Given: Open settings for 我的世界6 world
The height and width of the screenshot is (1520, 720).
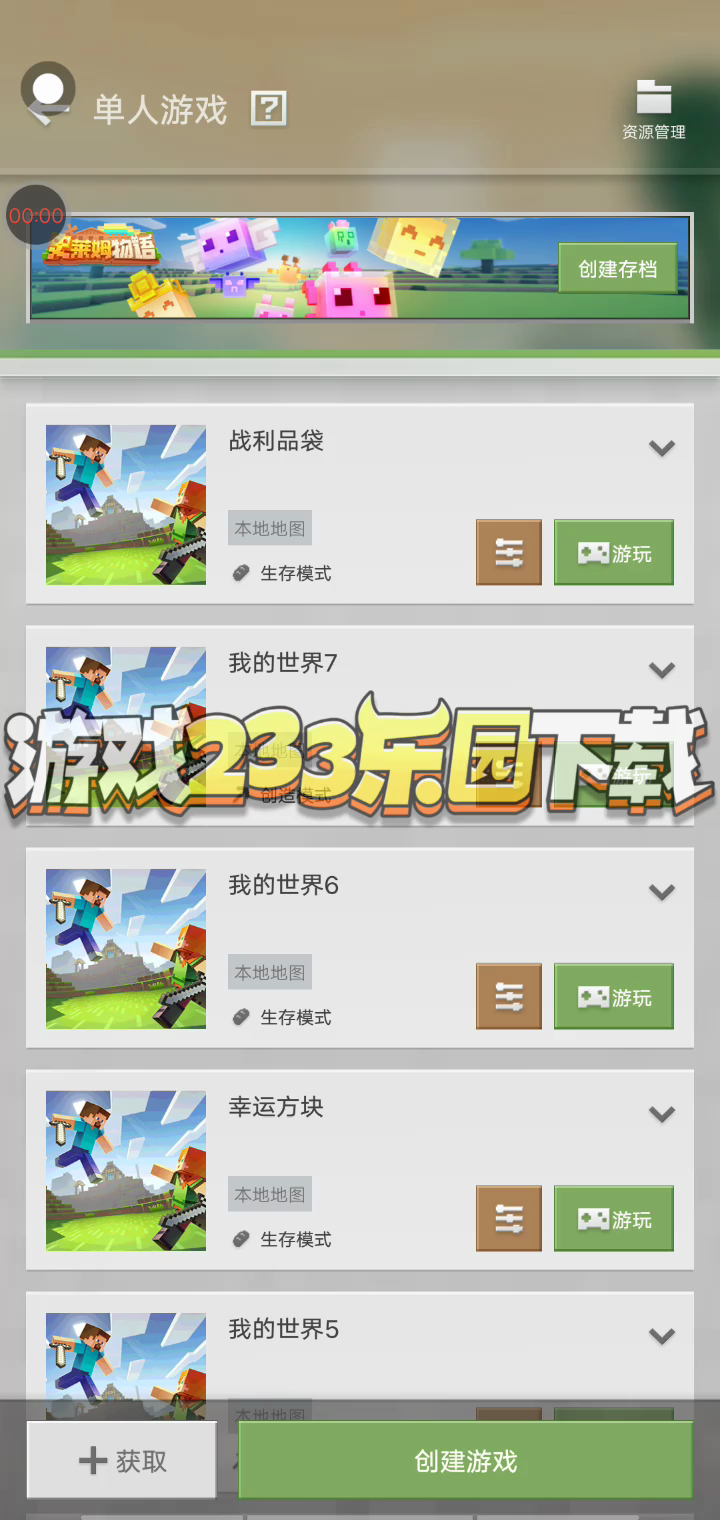Looking at the screenshot, I should click(x=509, y=997).
